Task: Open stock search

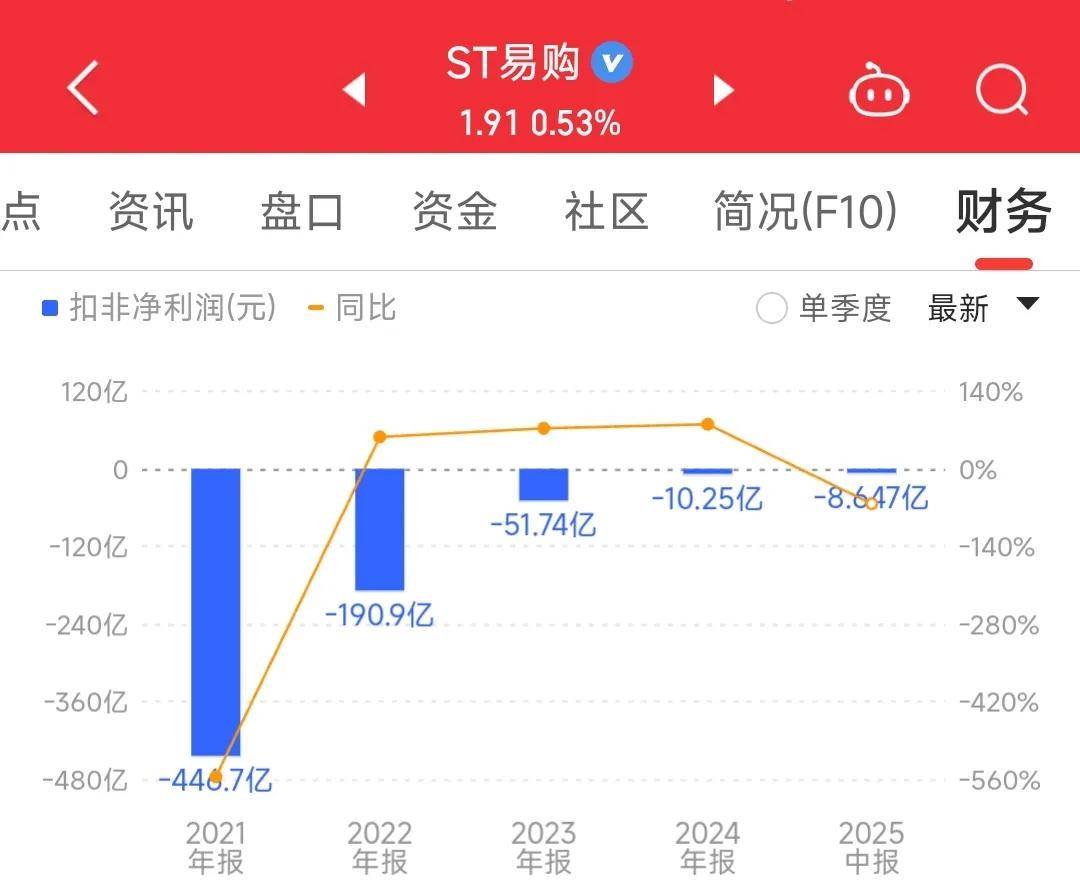Action: point(1001,92)
